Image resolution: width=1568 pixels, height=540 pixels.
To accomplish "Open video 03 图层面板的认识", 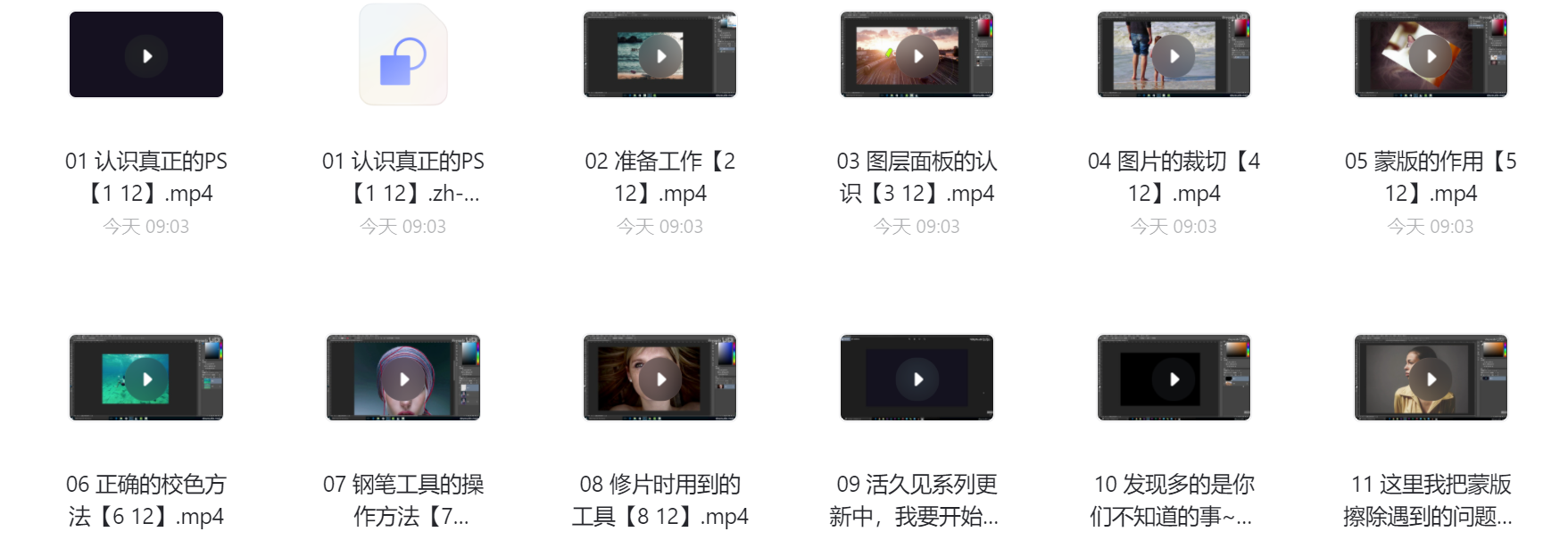I will tap(917, 55).
